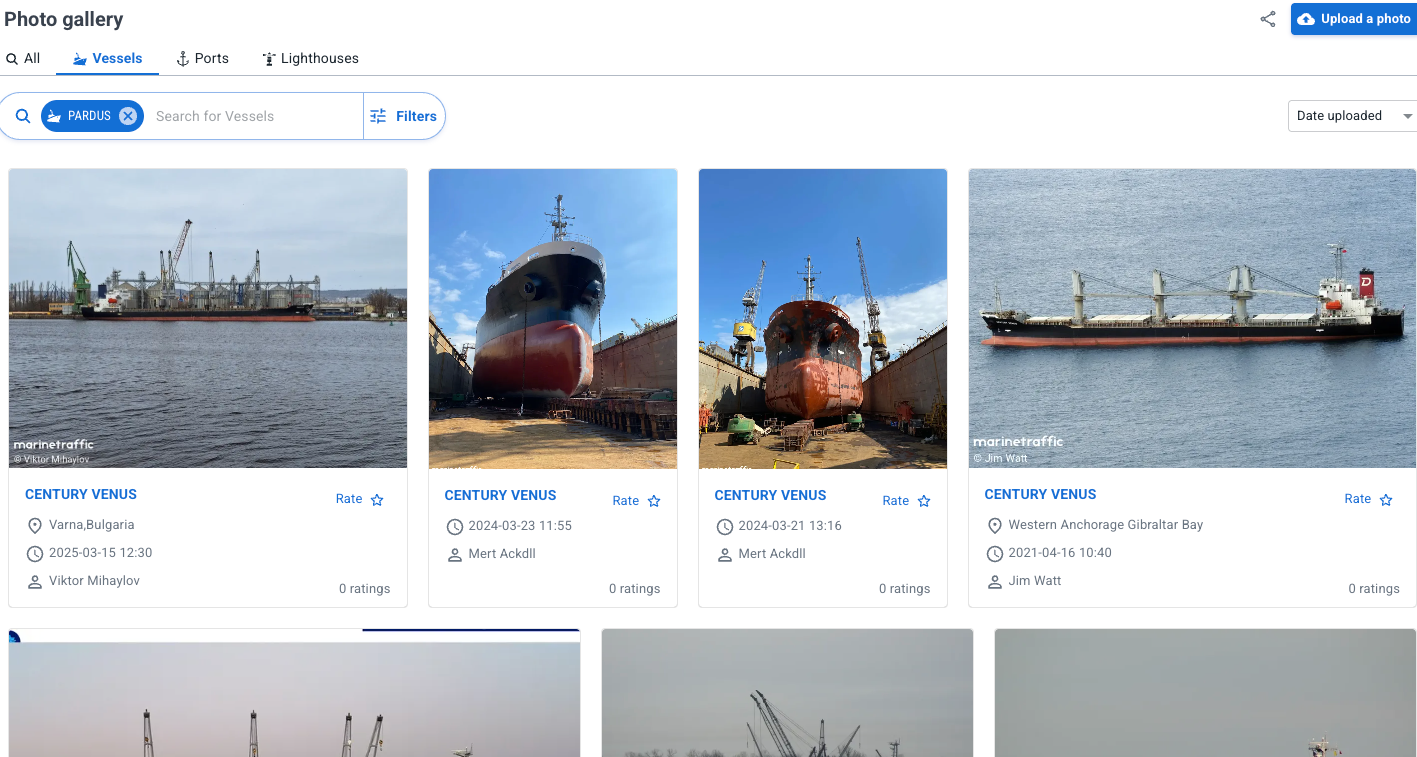This screenshot has width=1417, height=757.
Task: Open CENTURY VENUS link on Varna card
Action: pyautogui.click(x=81, y=494)
